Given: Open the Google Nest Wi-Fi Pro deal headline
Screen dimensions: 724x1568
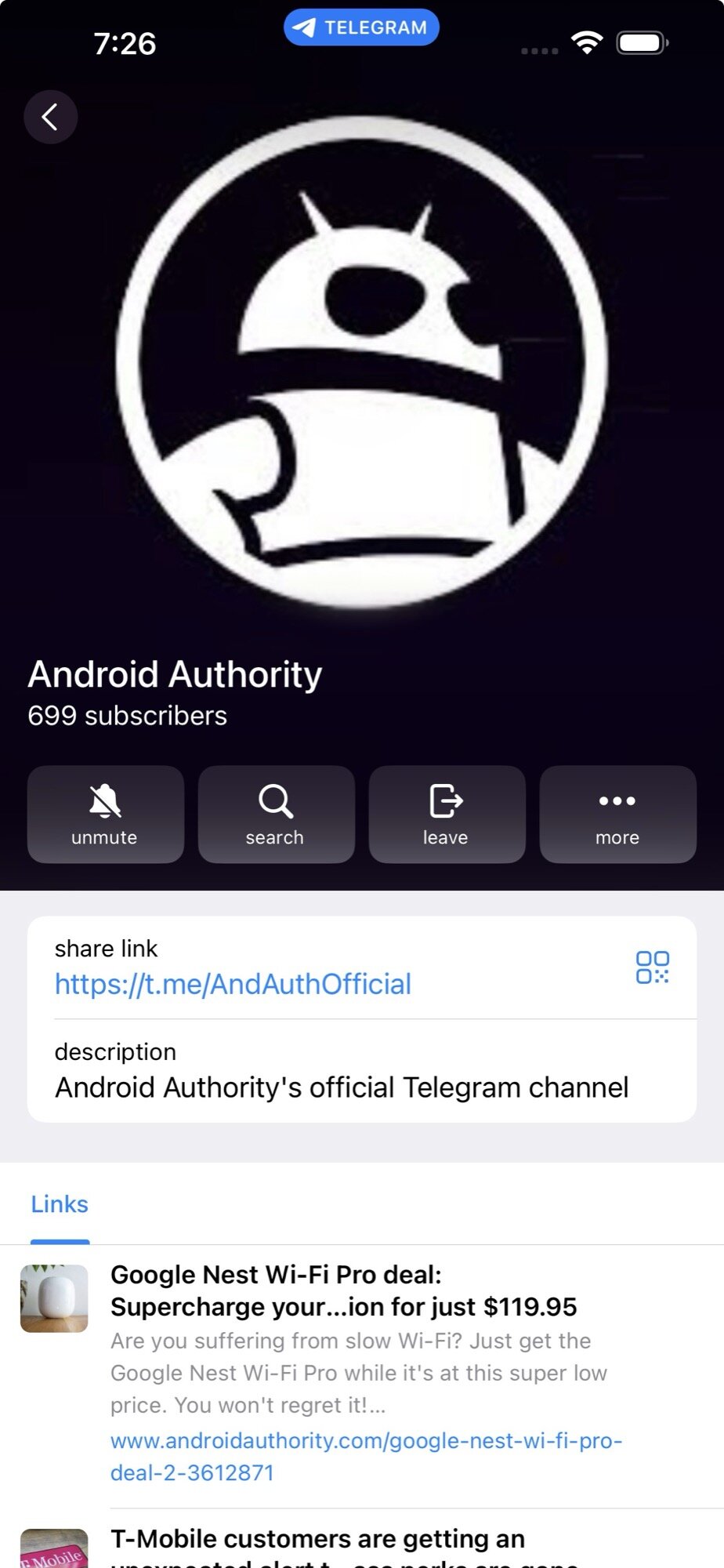Looking at the screenshot, I should click(345, 1290).
